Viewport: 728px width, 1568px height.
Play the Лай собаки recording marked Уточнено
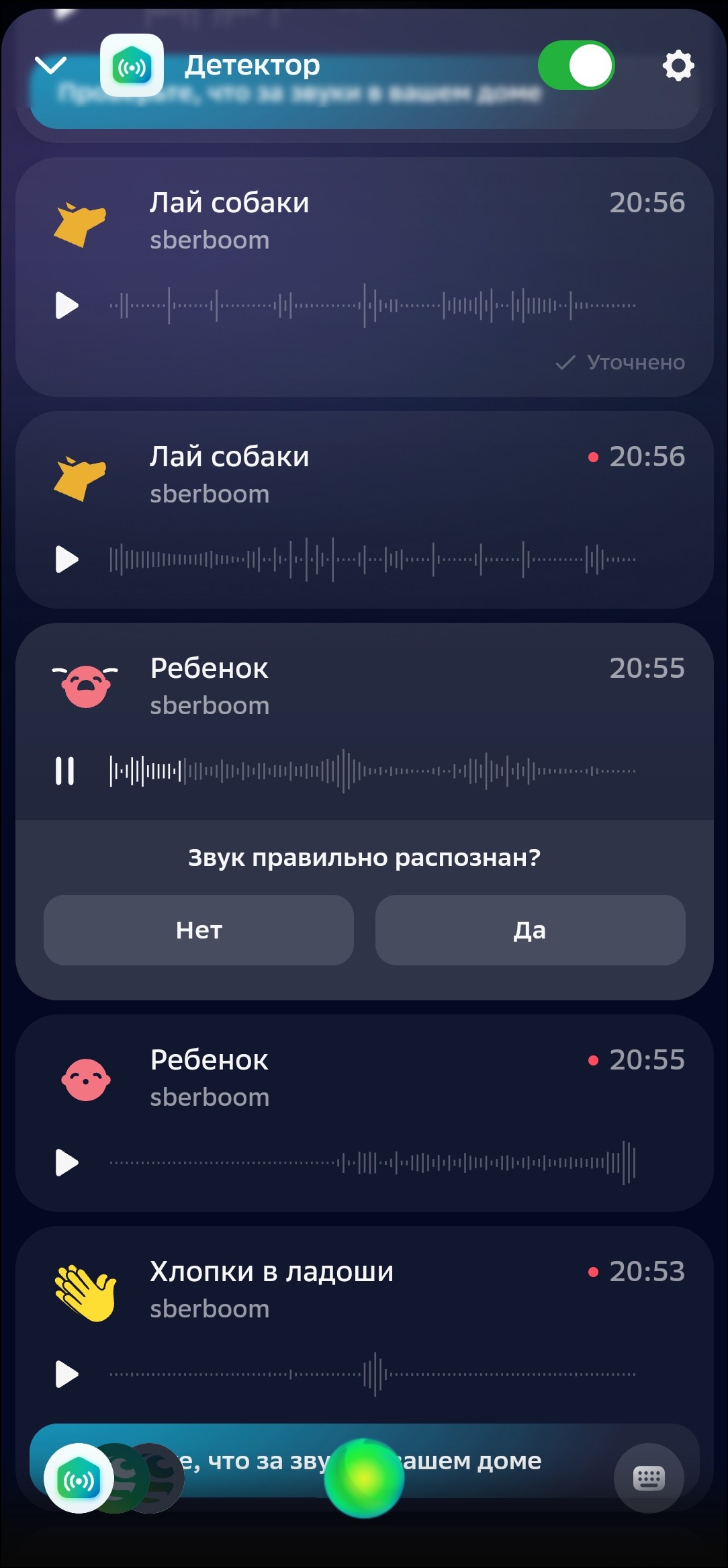66,306
